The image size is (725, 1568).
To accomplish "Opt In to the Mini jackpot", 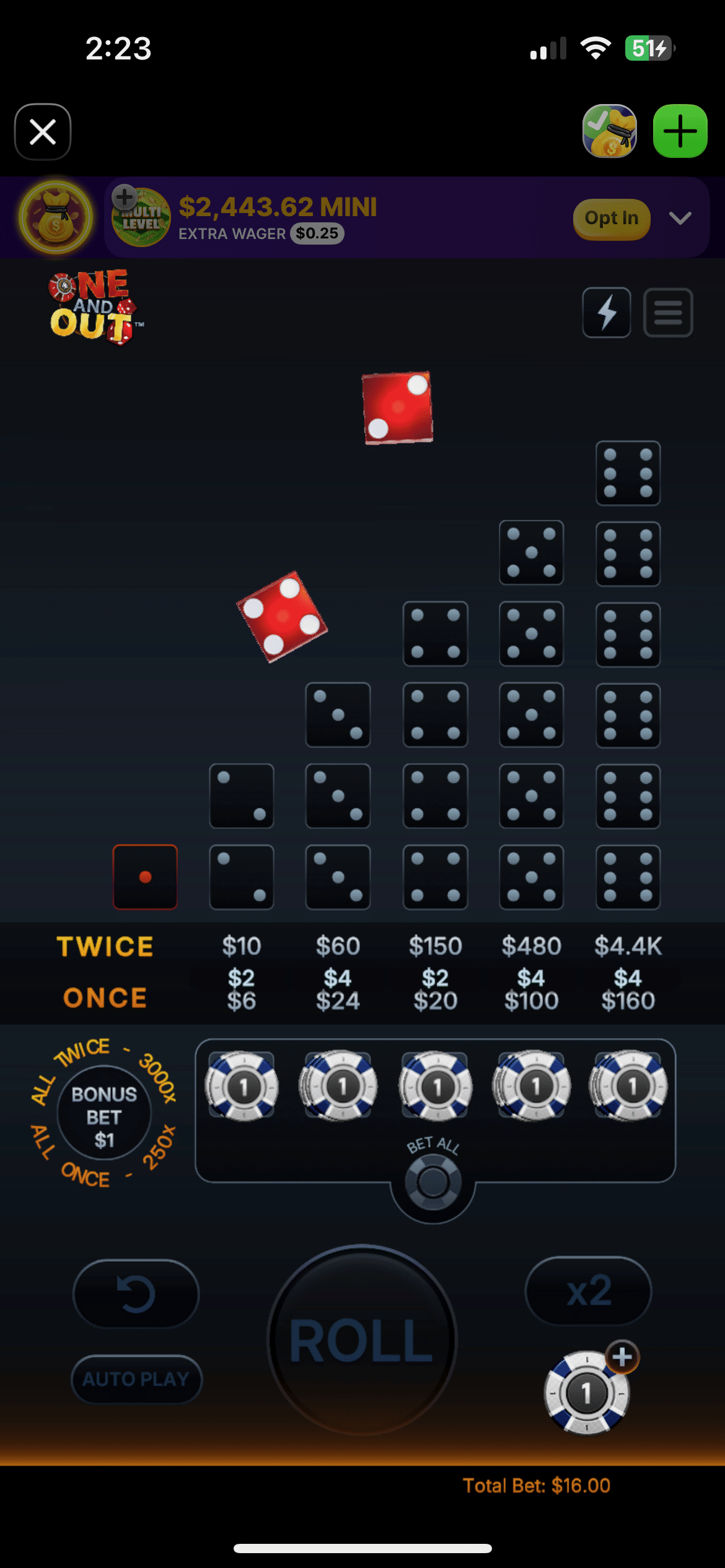I will tap(611, 218).
